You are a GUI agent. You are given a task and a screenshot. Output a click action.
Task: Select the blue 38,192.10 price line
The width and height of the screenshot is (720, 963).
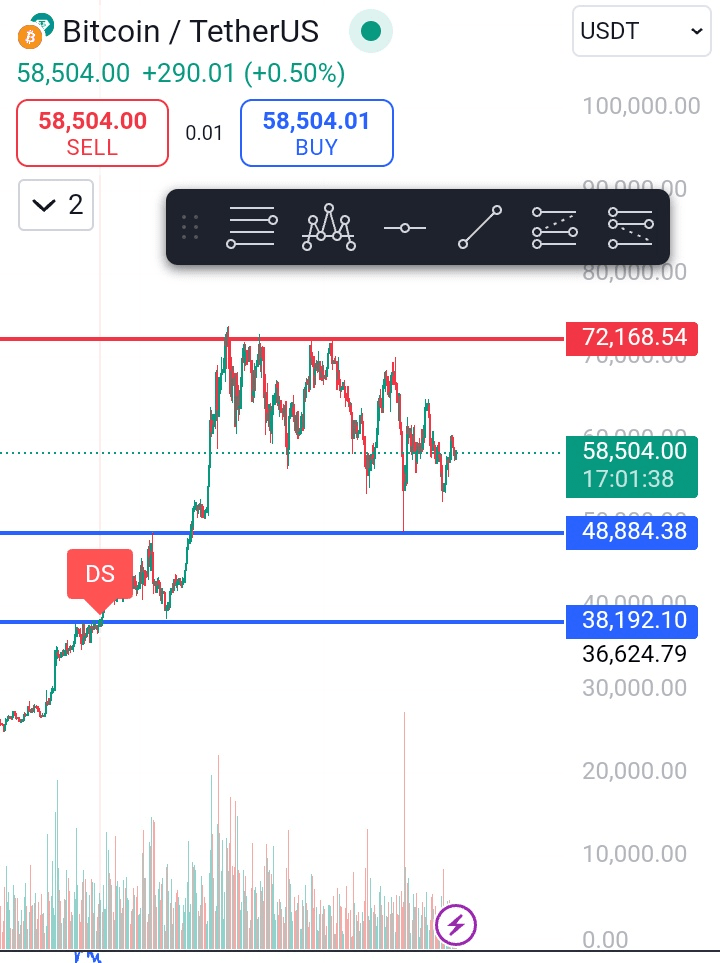tap(300, 621)
